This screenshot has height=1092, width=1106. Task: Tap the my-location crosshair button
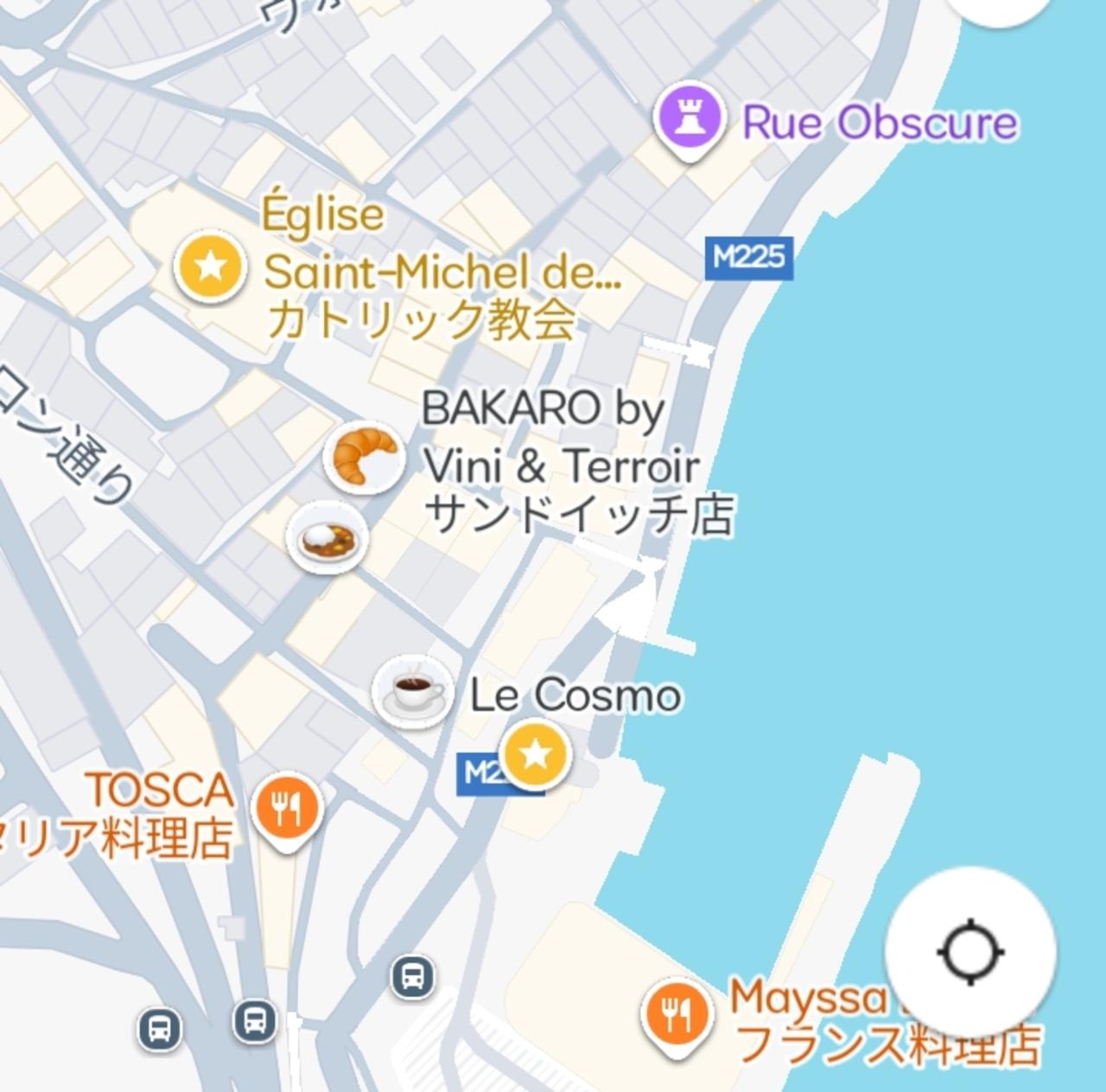point(970,952)
